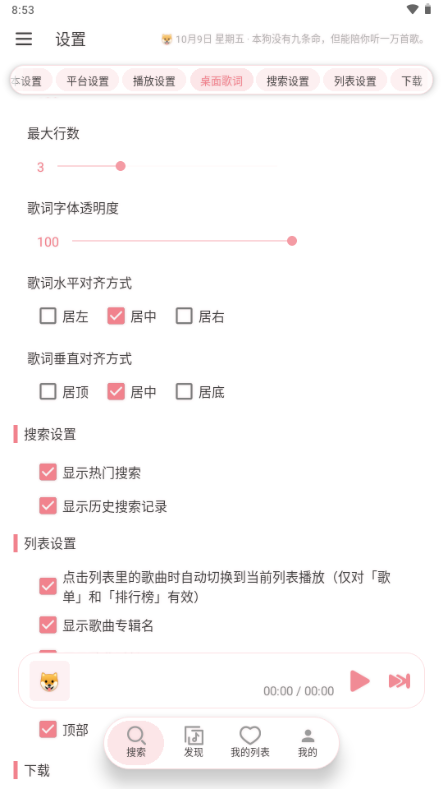Tap the 最大行数 slider track
Screen dimensions: 443x789
point(168,166)
